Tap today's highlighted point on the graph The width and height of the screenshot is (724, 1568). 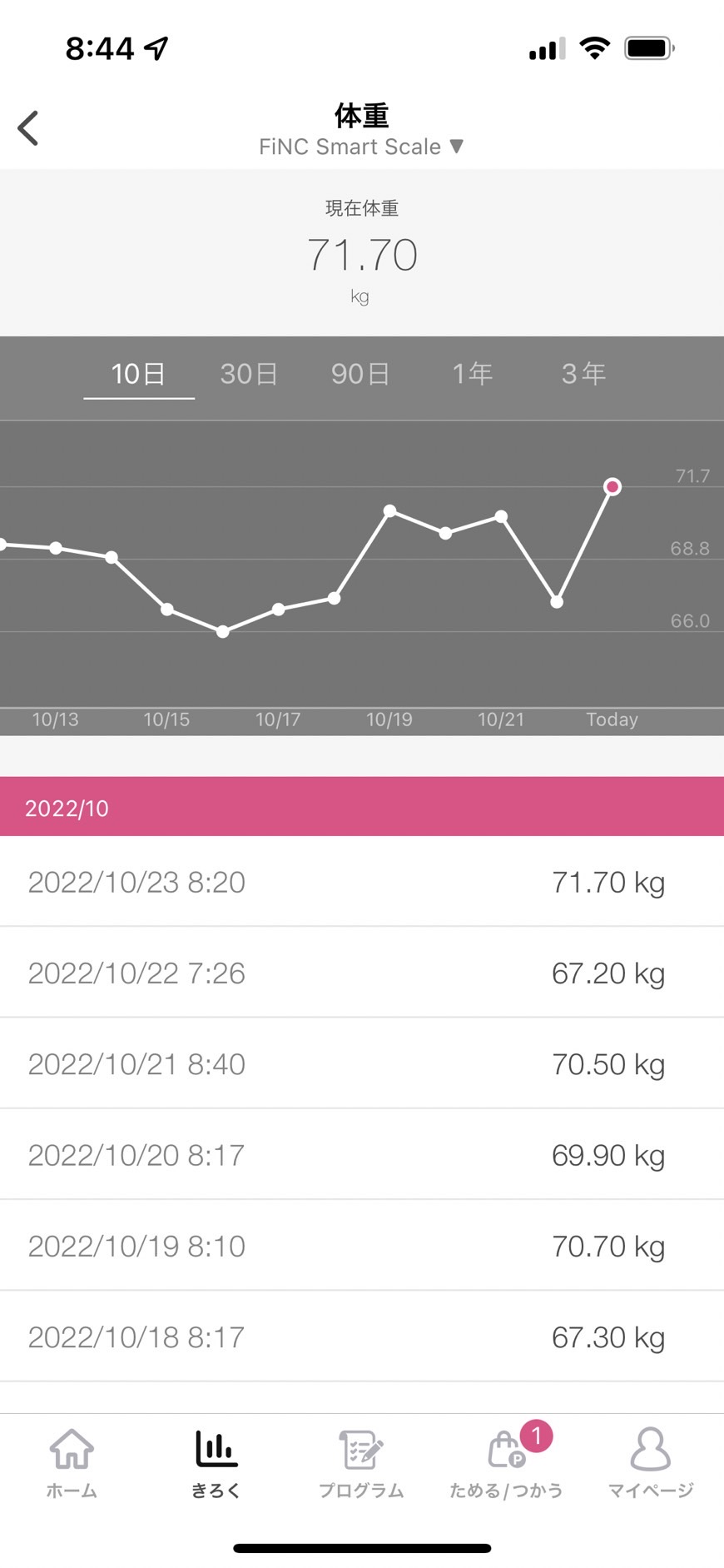(612, 486)
